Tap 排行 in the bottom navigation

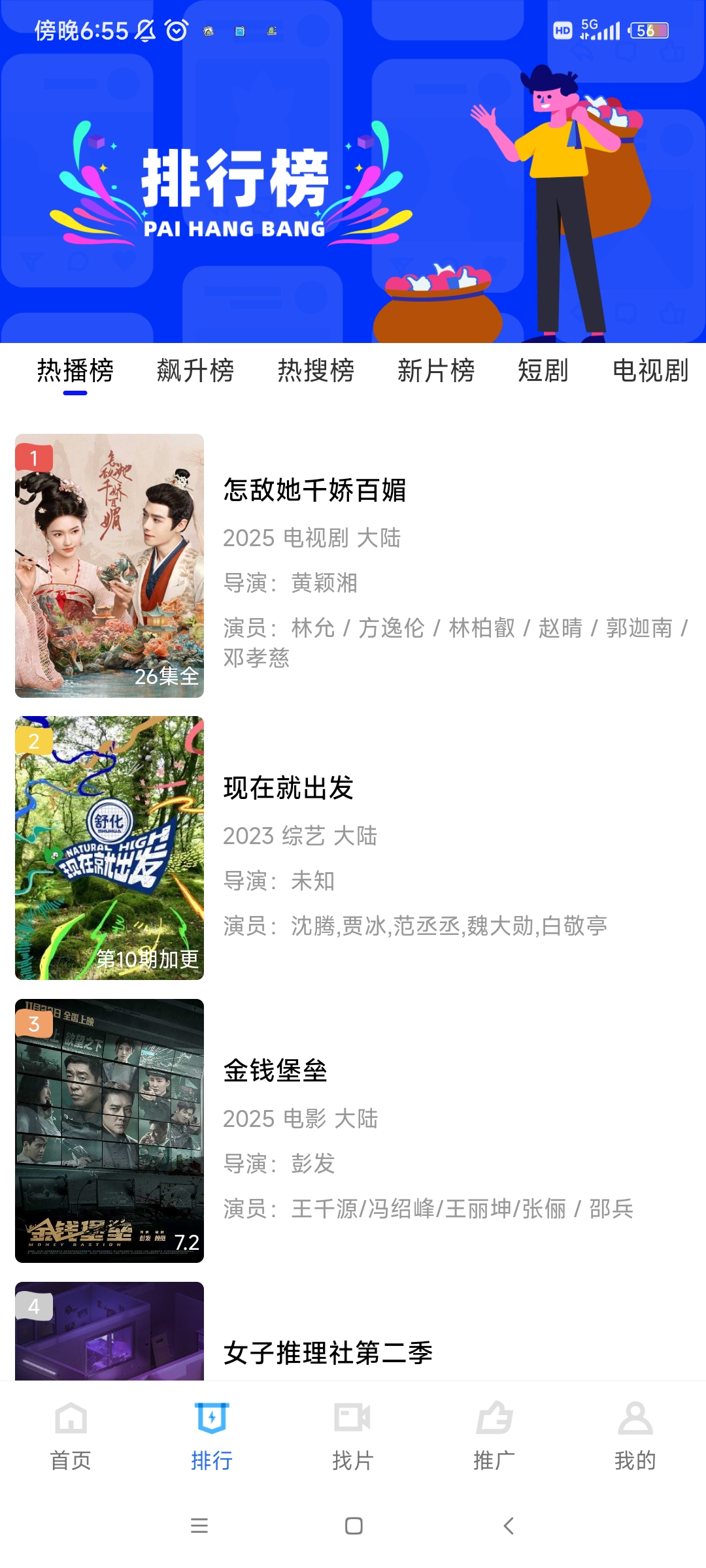(x=212, y=1435)
